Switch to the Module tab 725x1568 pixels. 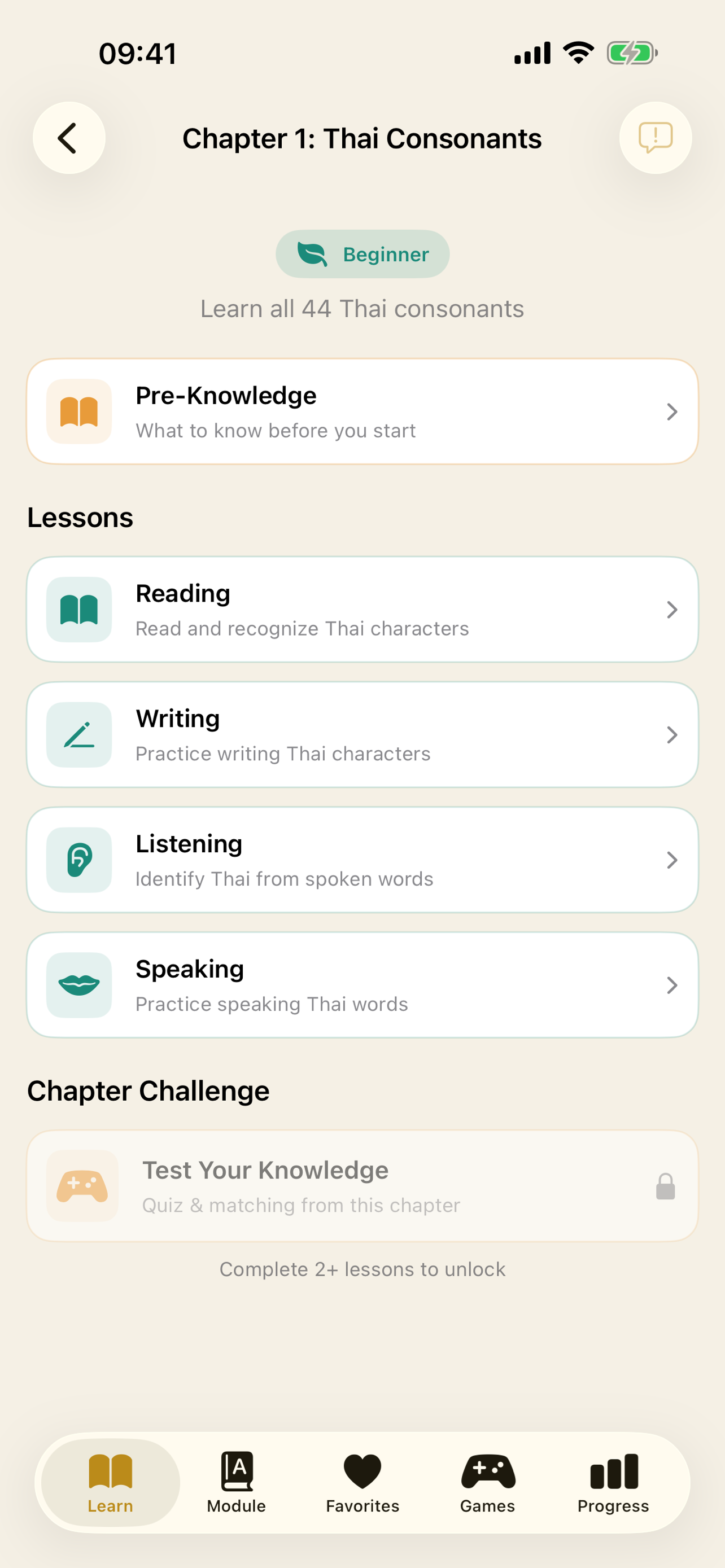[236, 1483]
